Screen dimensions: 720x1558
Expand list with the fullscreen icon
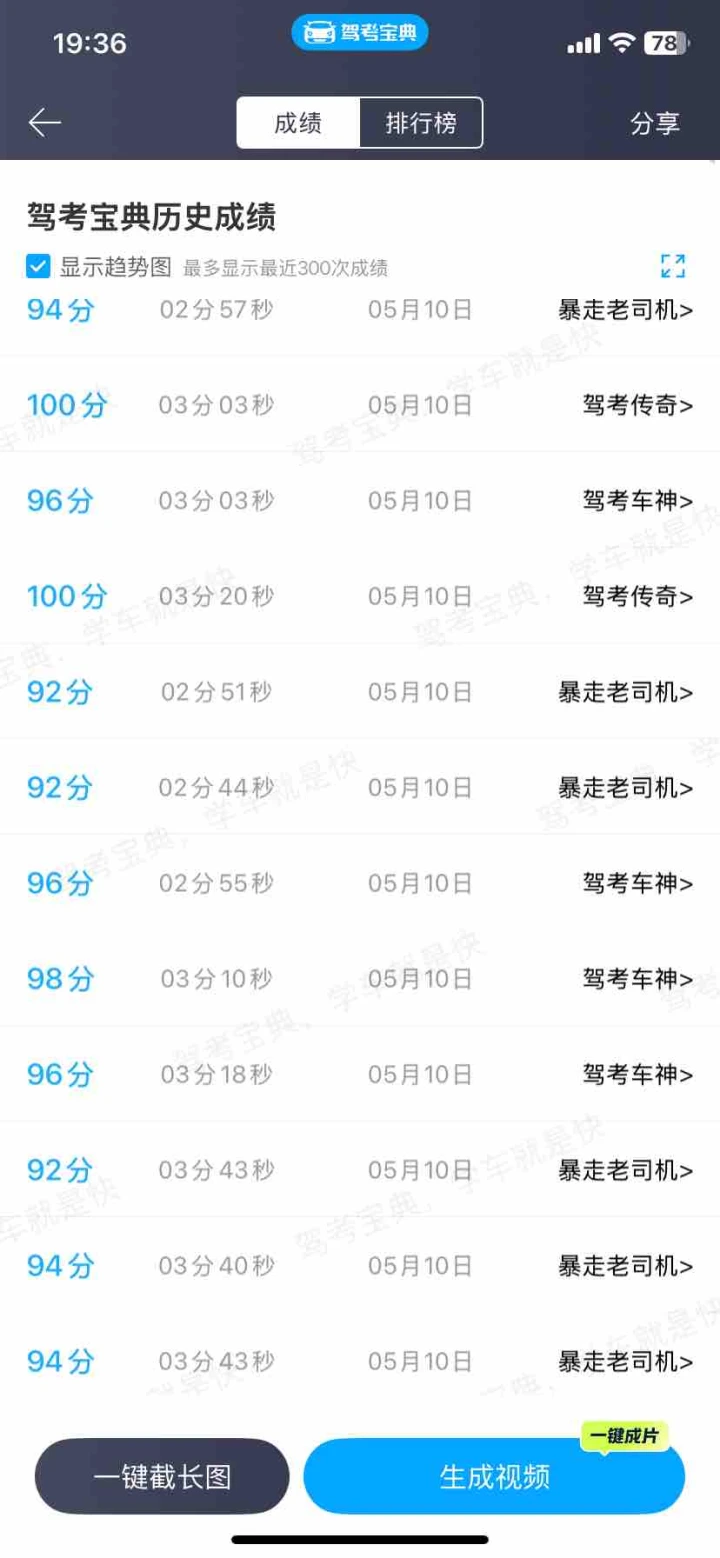pos(673,266)
